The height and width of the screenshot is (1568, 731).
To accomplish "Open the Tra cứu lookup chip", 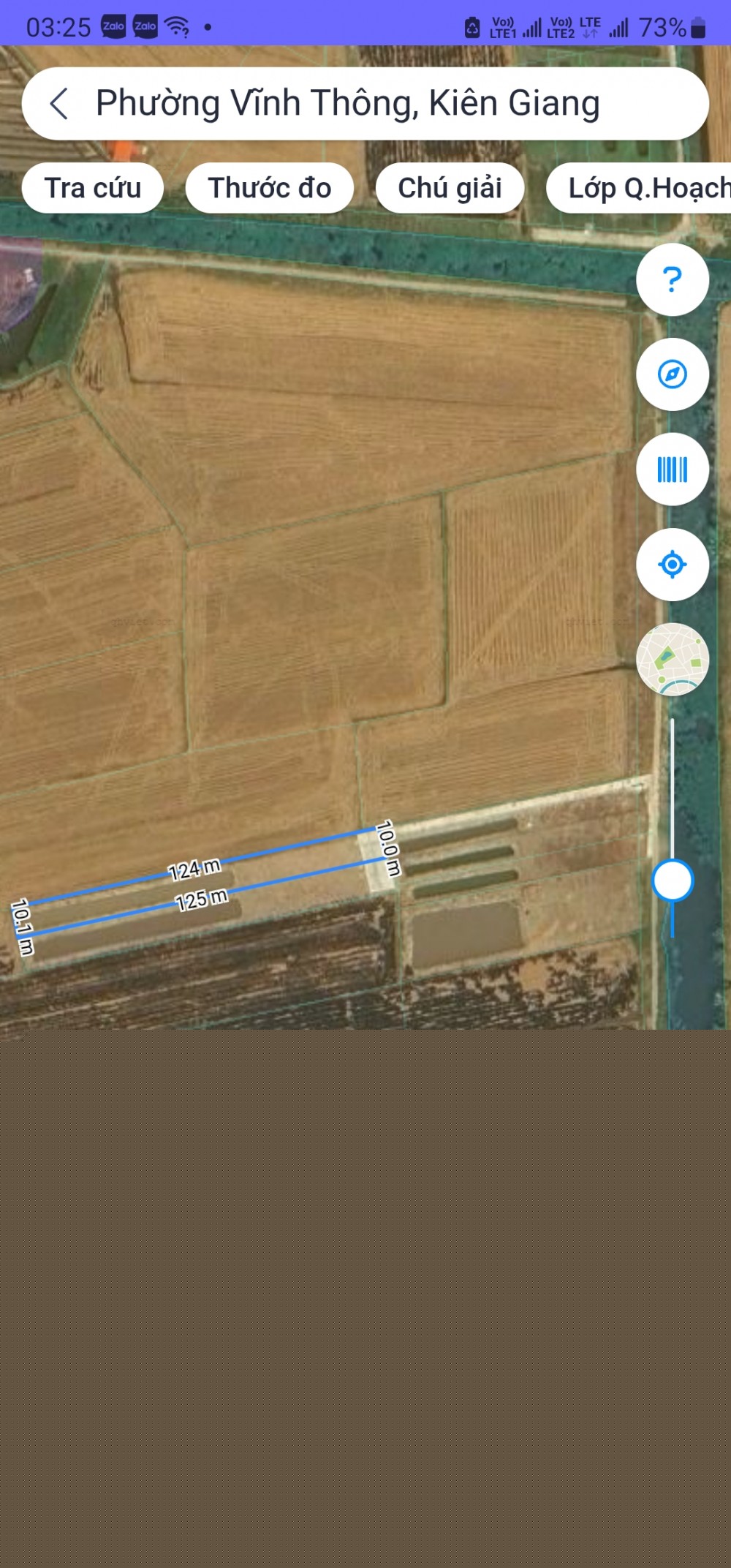I will (93, 188).
